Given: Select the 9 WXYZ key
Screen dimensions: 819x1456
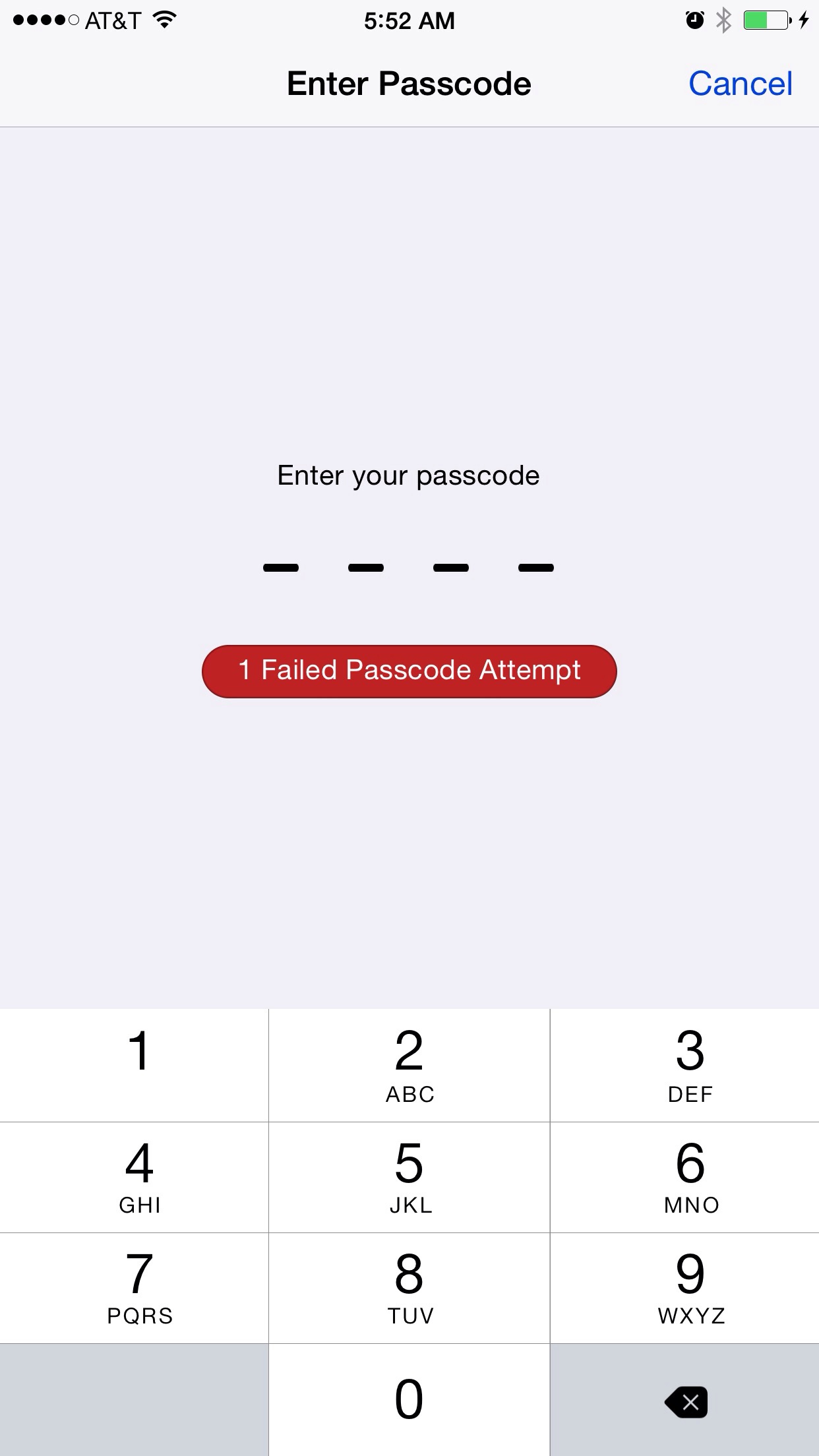Looking at the screenshot, I should 684,1288.
